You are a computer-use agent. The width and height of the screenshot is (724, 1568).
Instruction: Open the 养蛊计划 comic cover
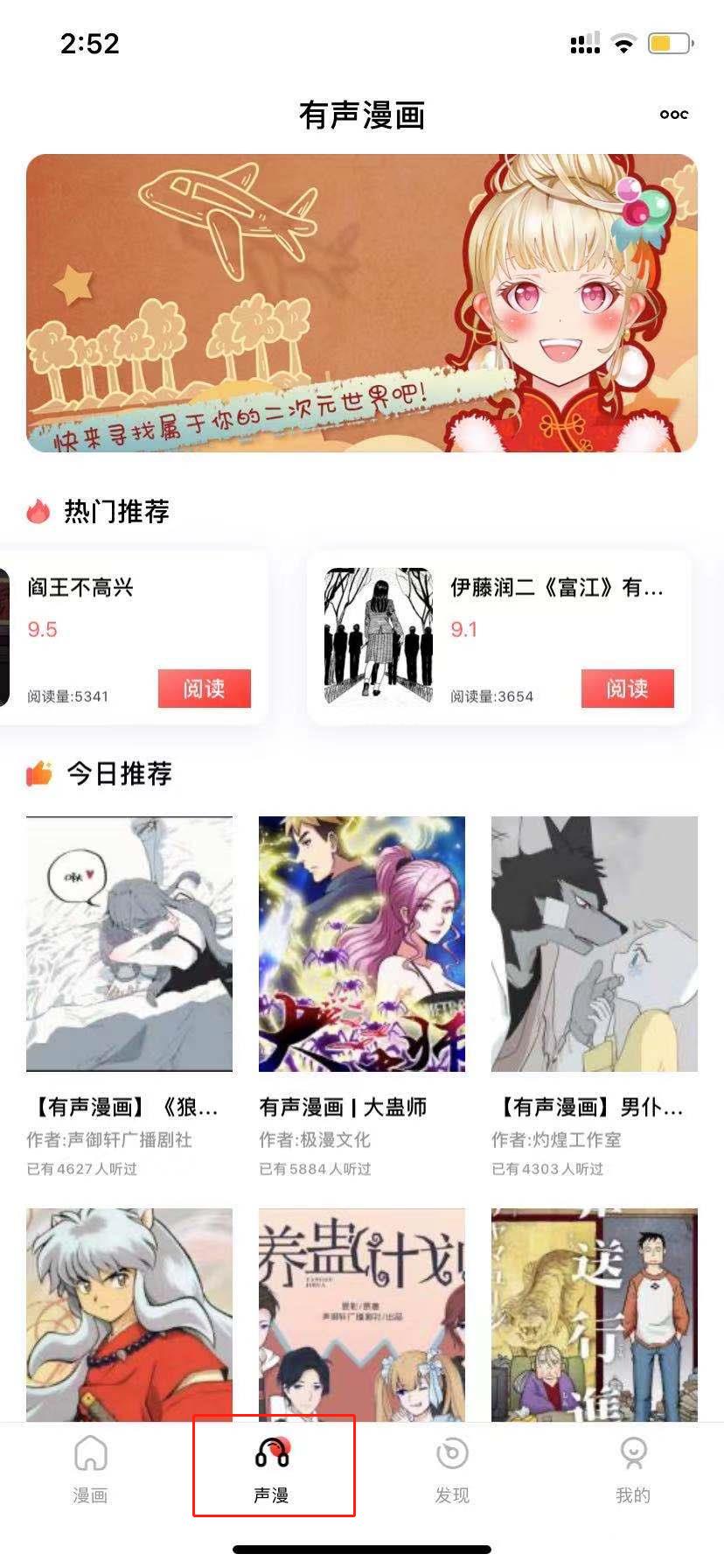[362, 1312]
